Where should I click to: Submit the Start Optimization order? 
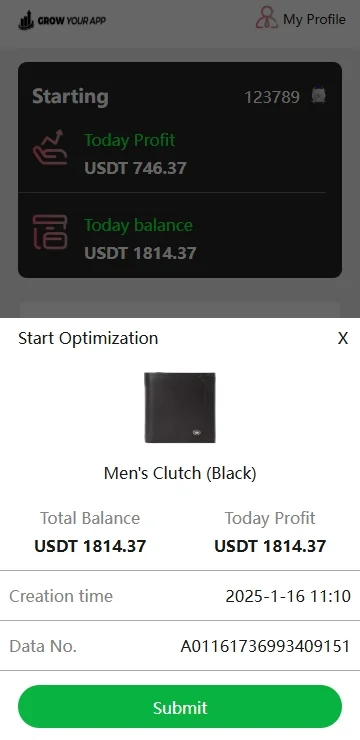[x=180, y=706]
